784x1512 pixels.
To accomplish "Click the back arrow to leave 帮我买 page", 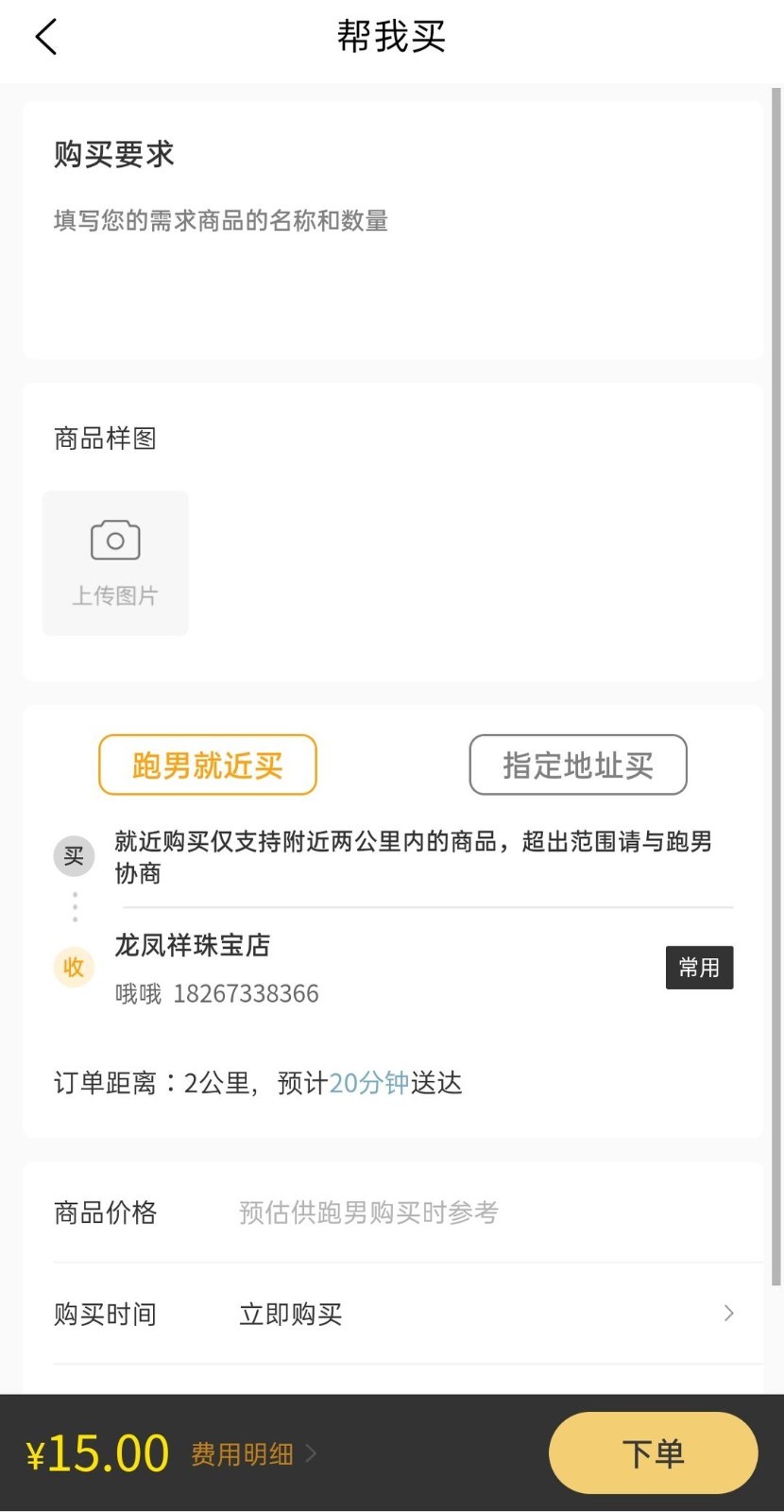I will click(44, 36).
